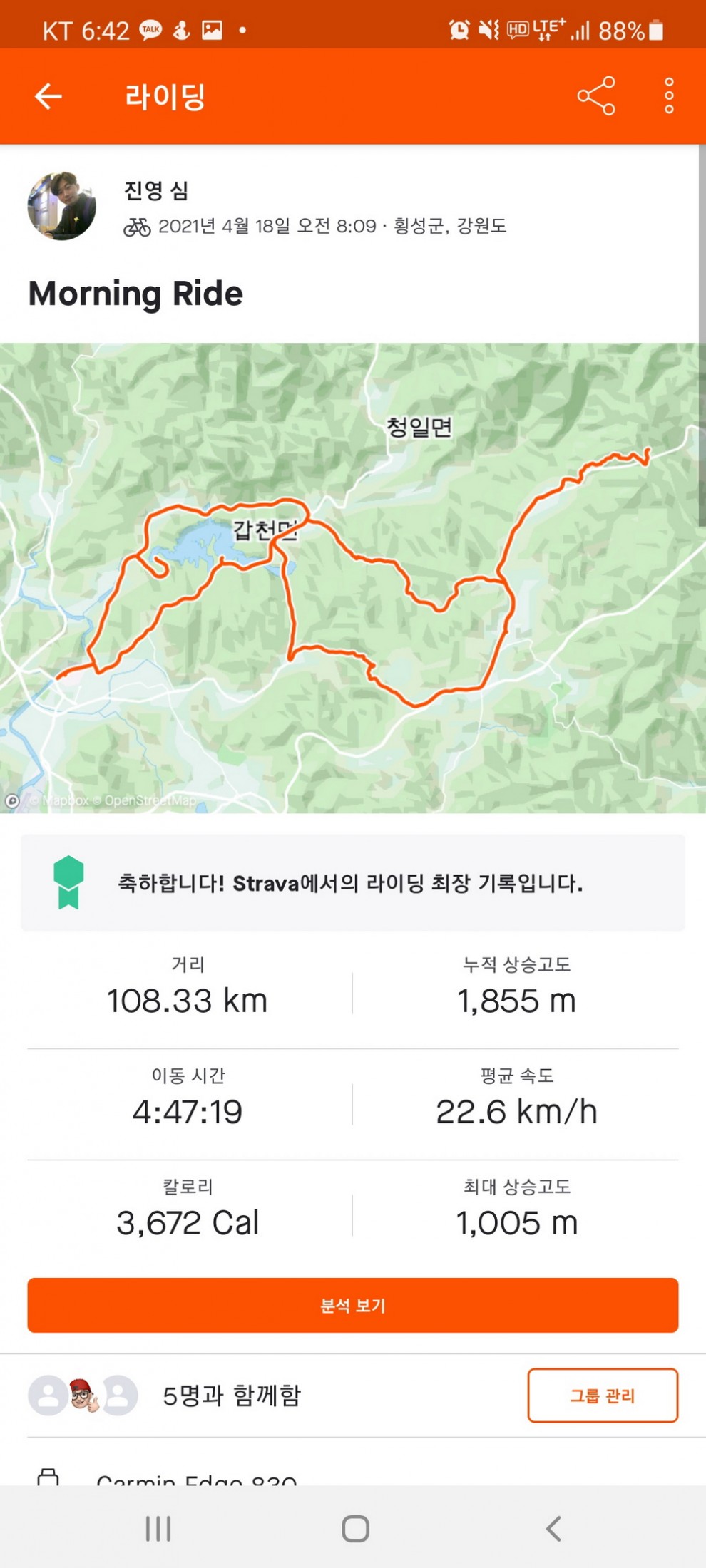The width and height of the screenshot is (706, 1568).
Task: Open recent apps from navigation bar
Action: tap(158, 1528)
